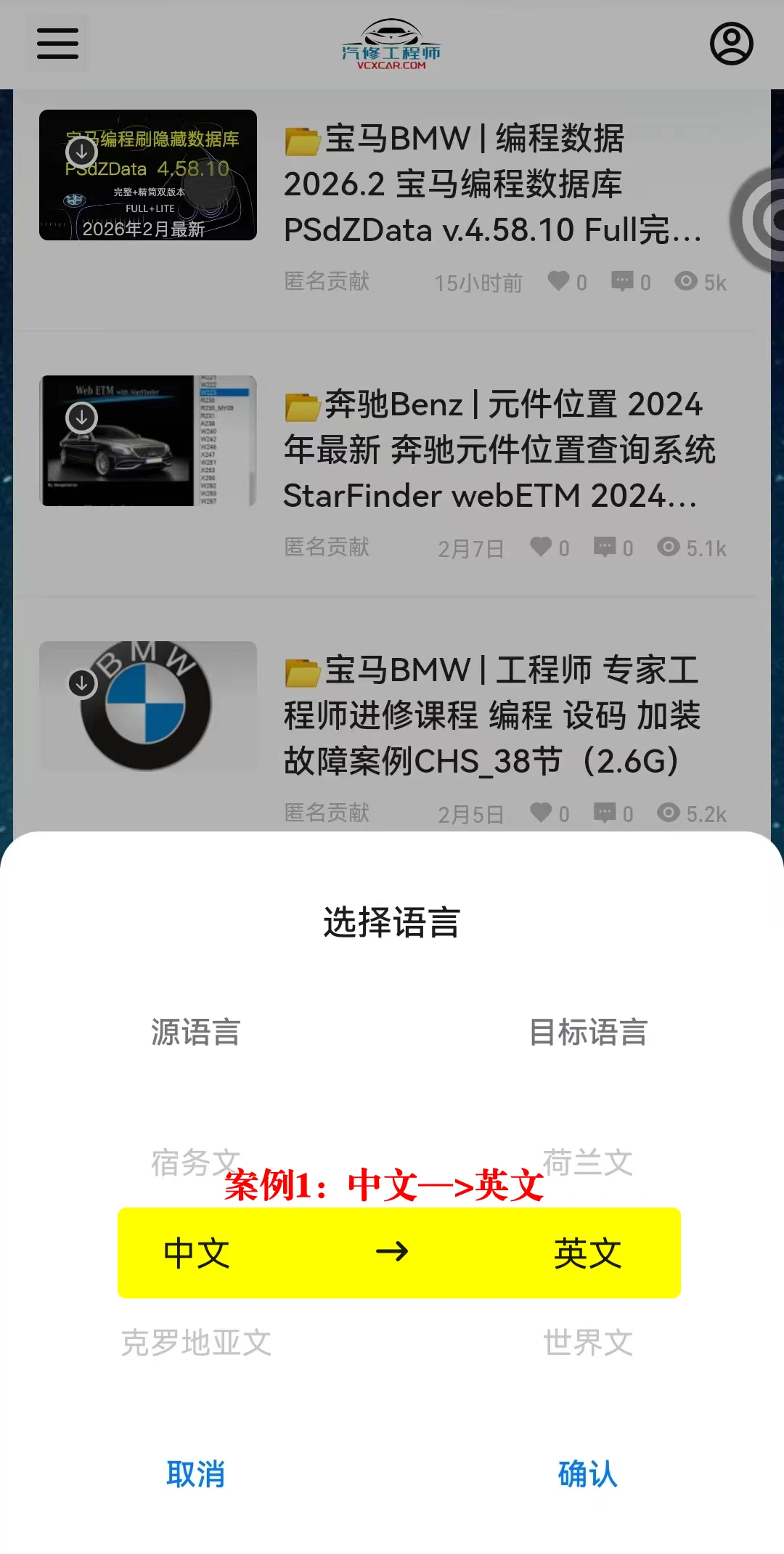Screen dimensions: 784x1554
Task: Tap the eye views icon showing 5.1k
Action: click(x=671, y=548)
